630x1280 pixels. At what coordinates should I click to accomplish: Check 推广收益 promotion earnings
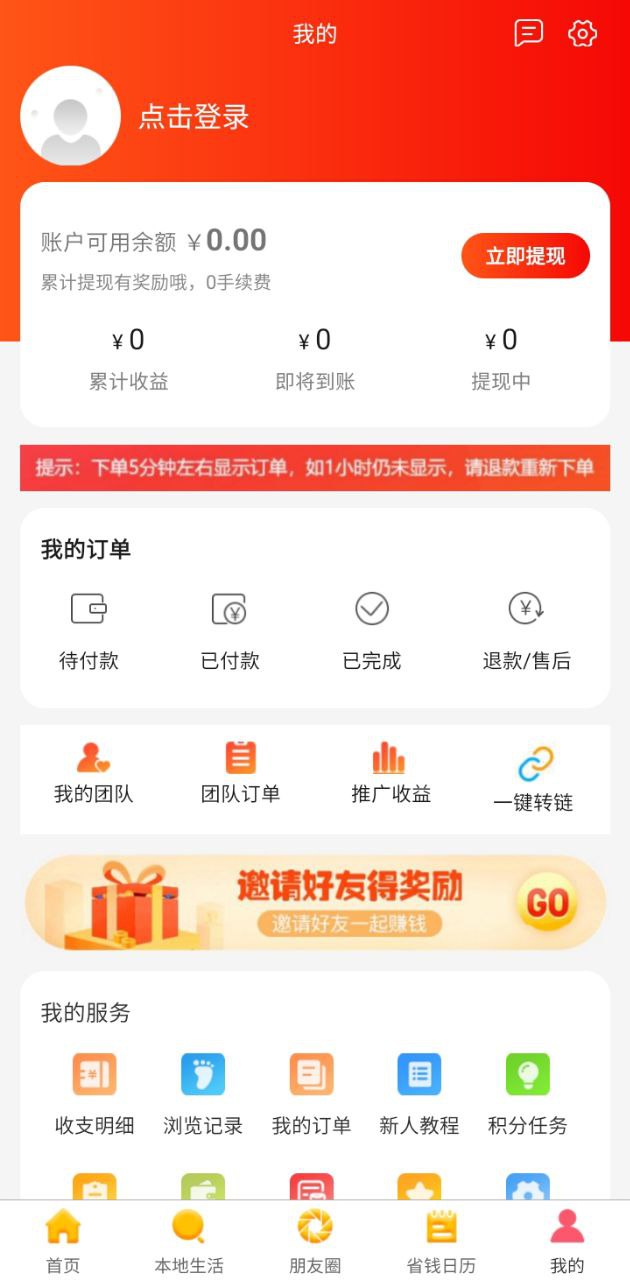(x=390, y=774)
